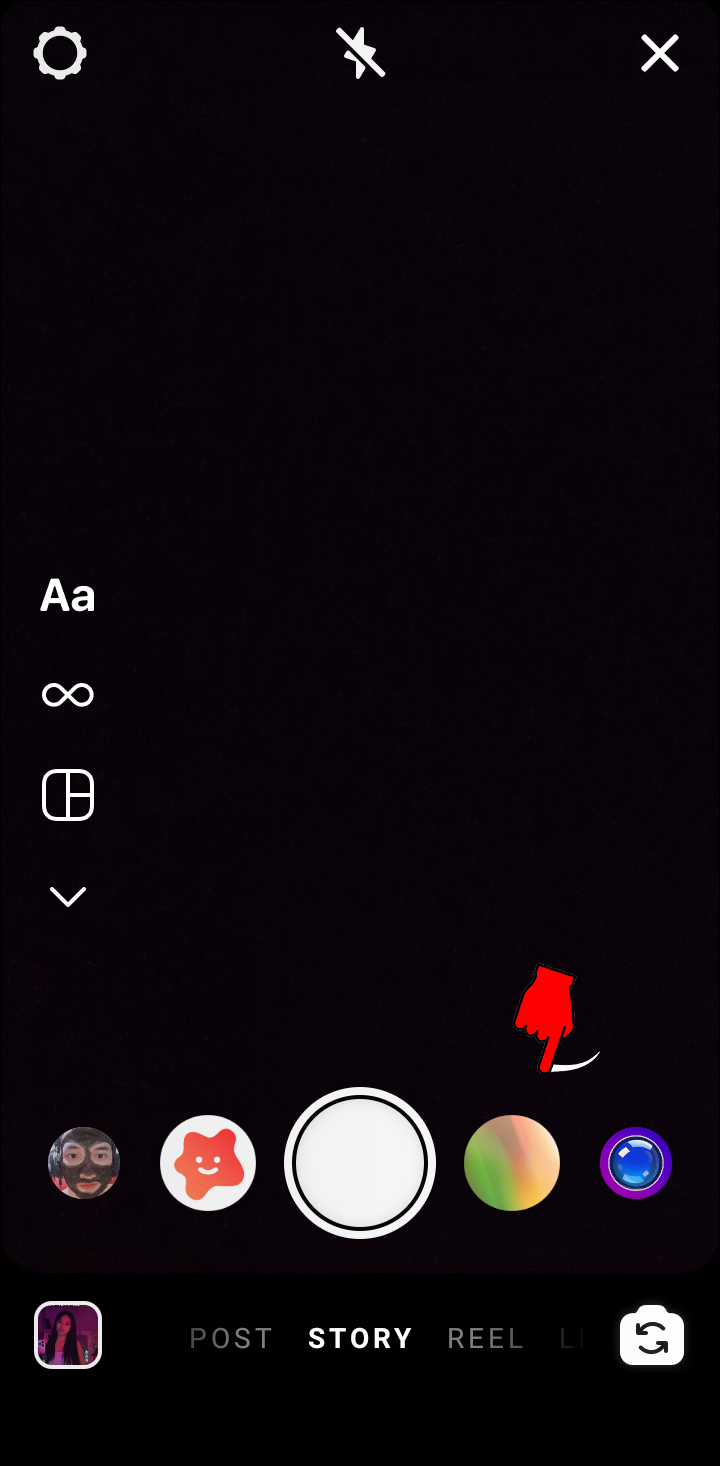Screen dimensions: 720x1466
Task: Open the gallery thumbnail
Action: (x=68, y=1335)
